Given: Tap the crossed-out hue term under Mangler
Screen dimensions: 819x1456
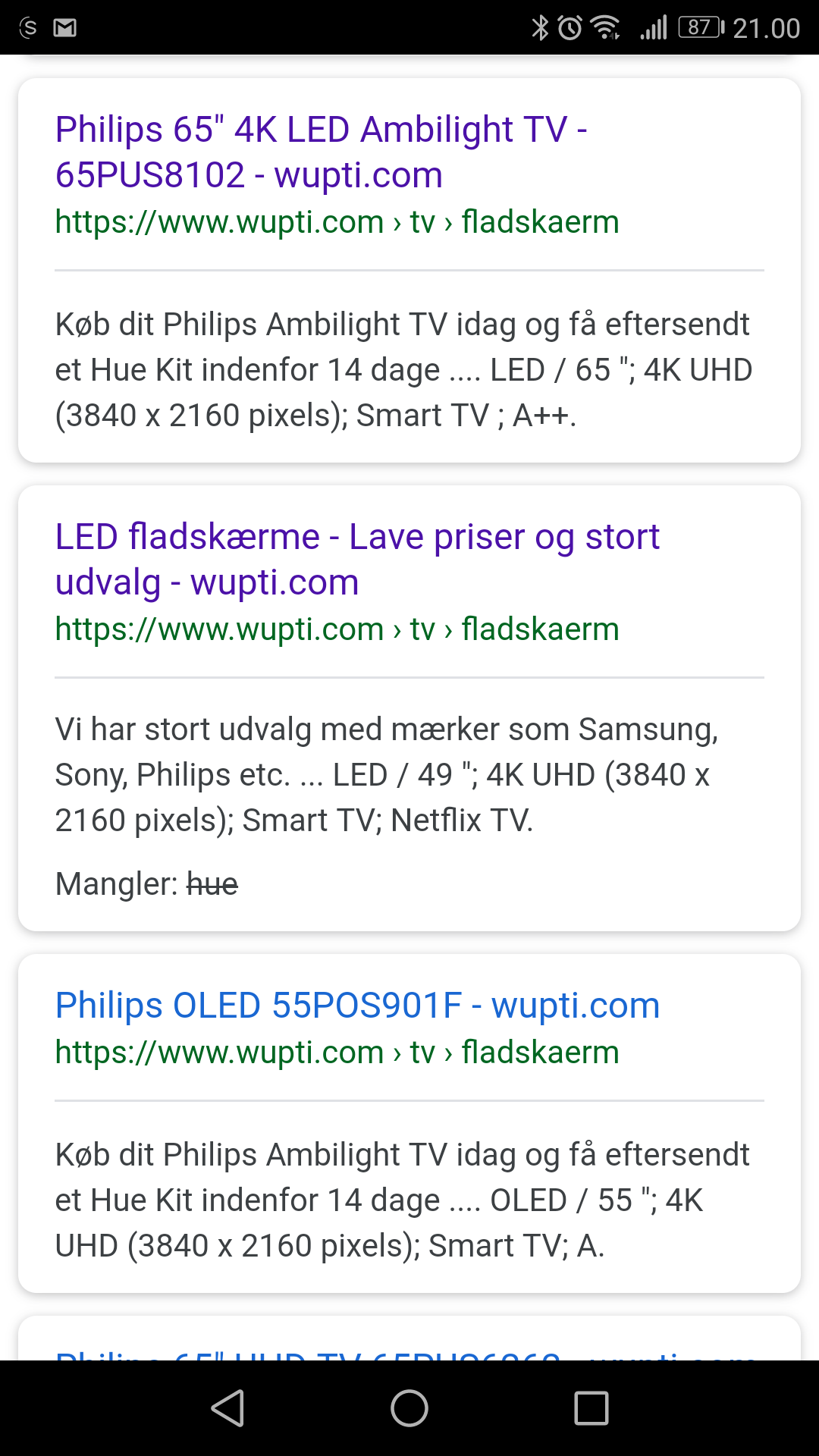Looking at the screenshot, I should [x=213, y=883].
